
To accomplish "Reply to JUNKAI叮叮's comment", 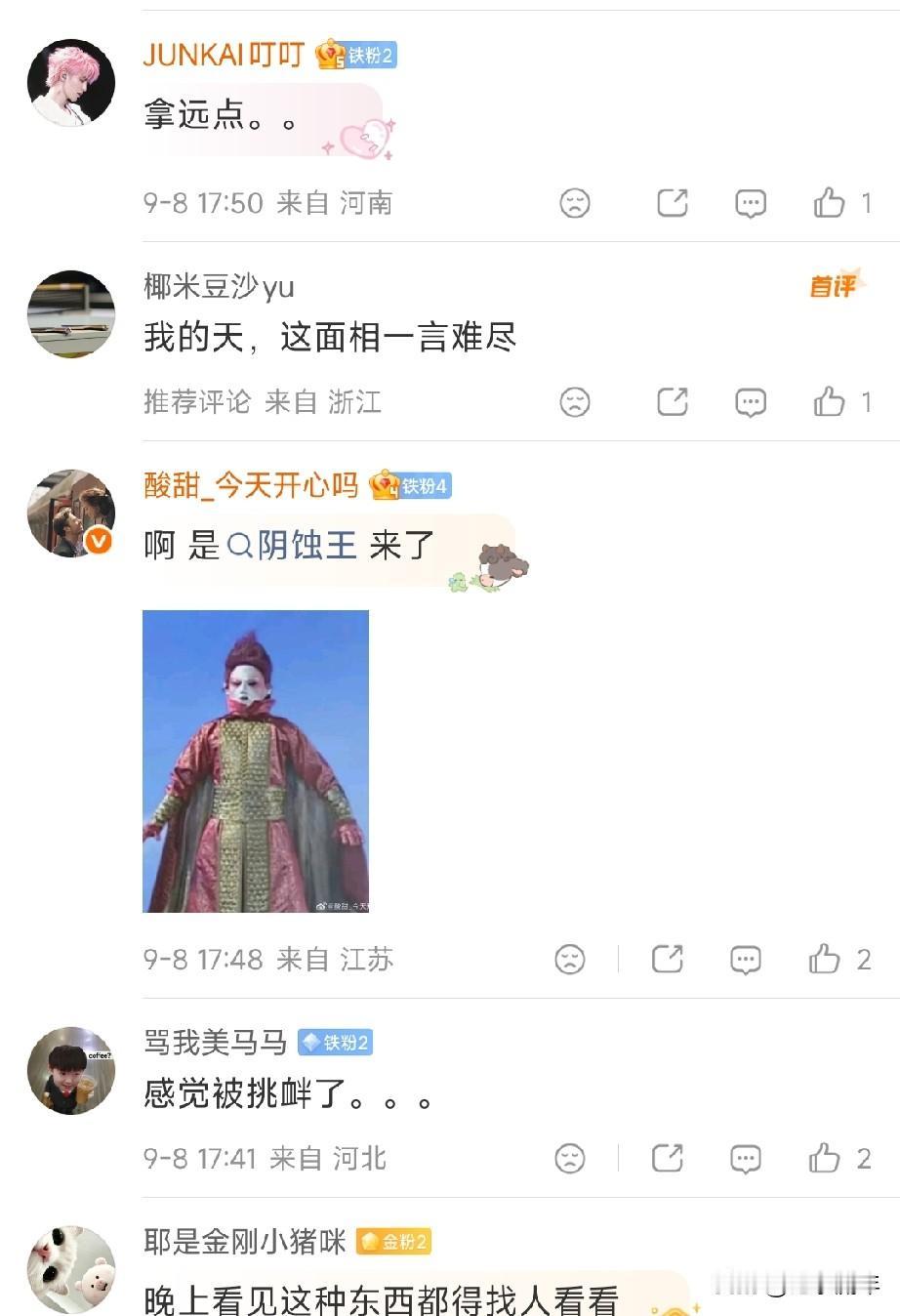I will pos(750,203).
